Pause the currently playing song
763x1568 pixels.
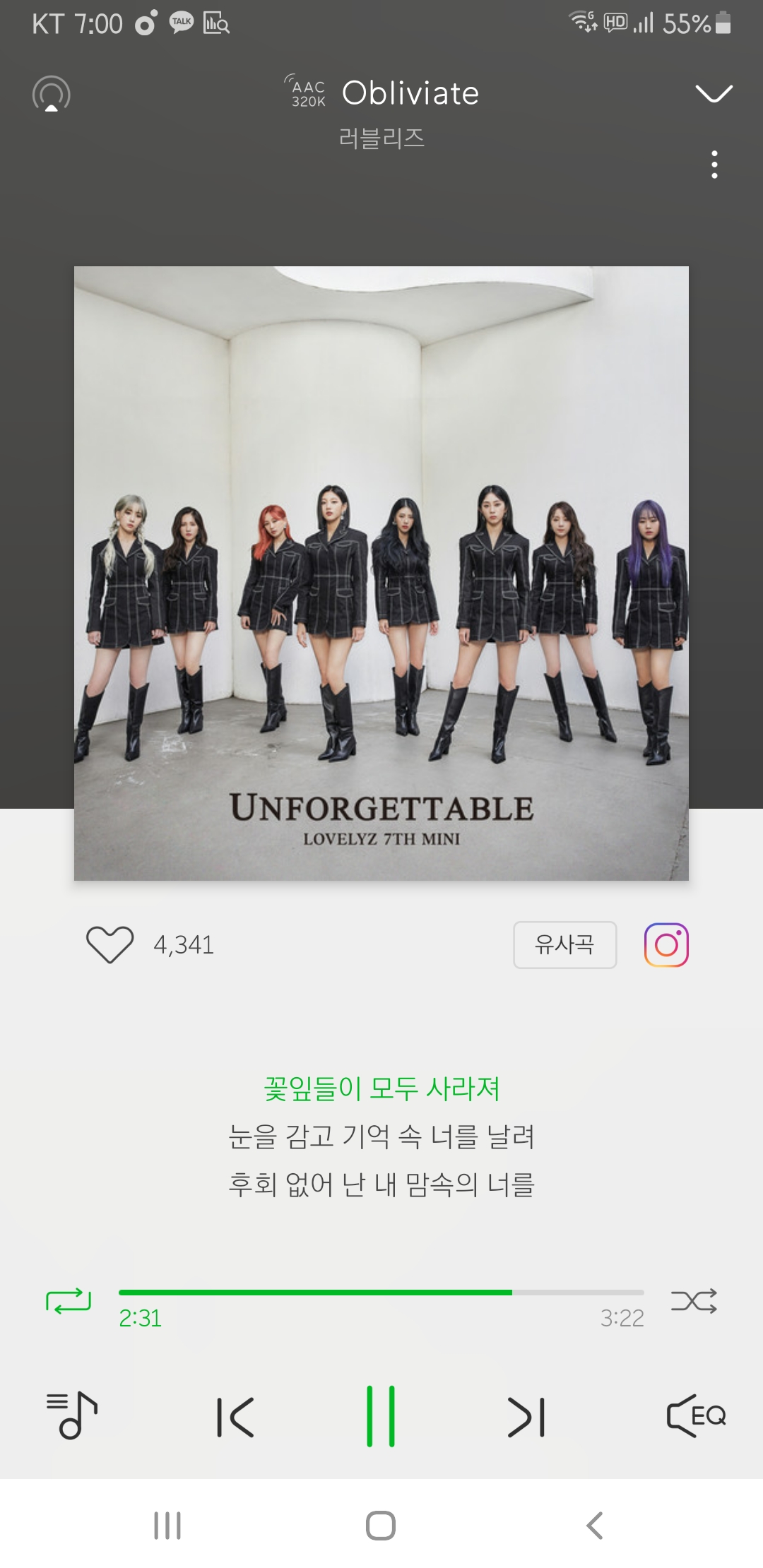tap(381, 1415)
